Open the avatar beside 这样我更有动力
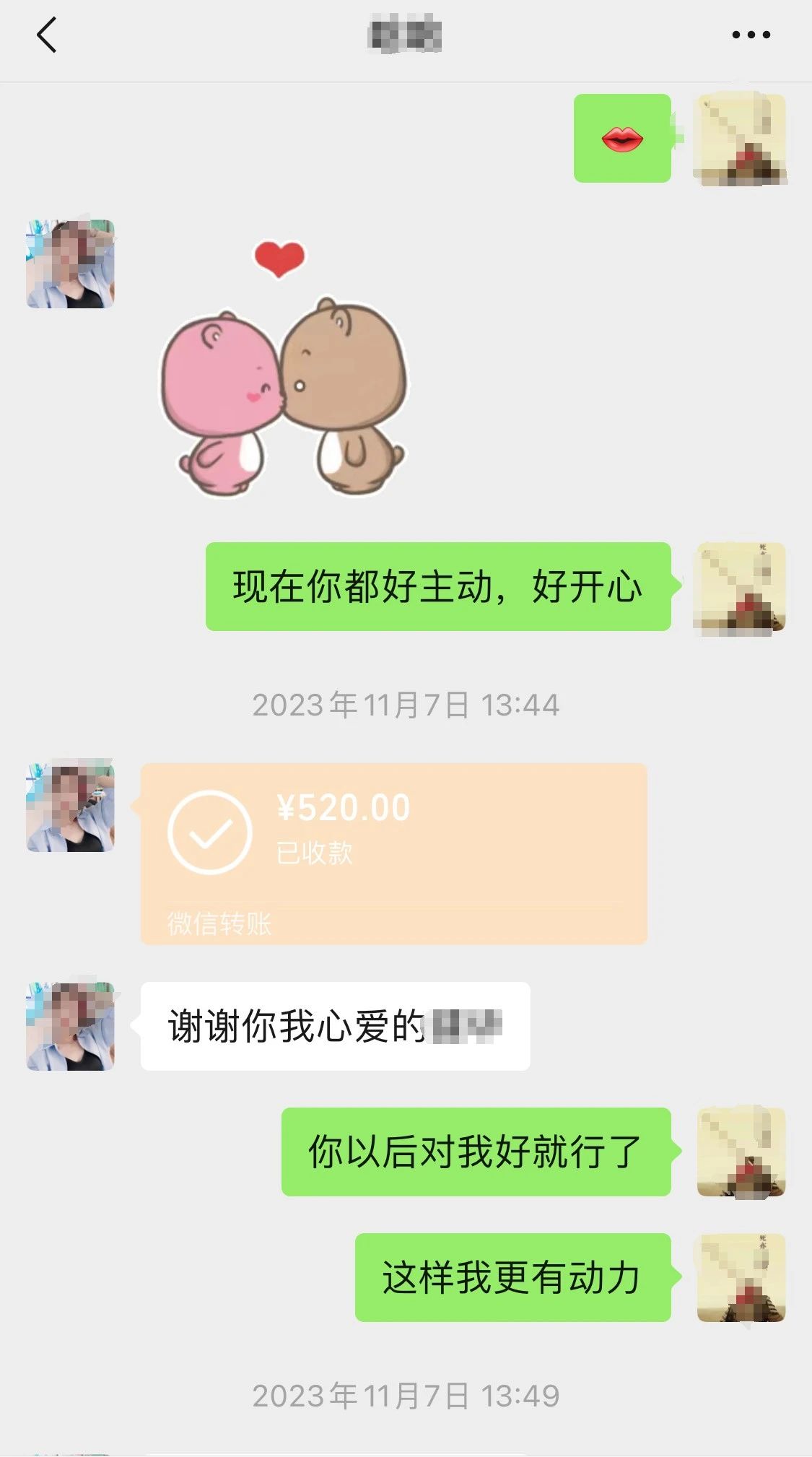 [741, 1277]
